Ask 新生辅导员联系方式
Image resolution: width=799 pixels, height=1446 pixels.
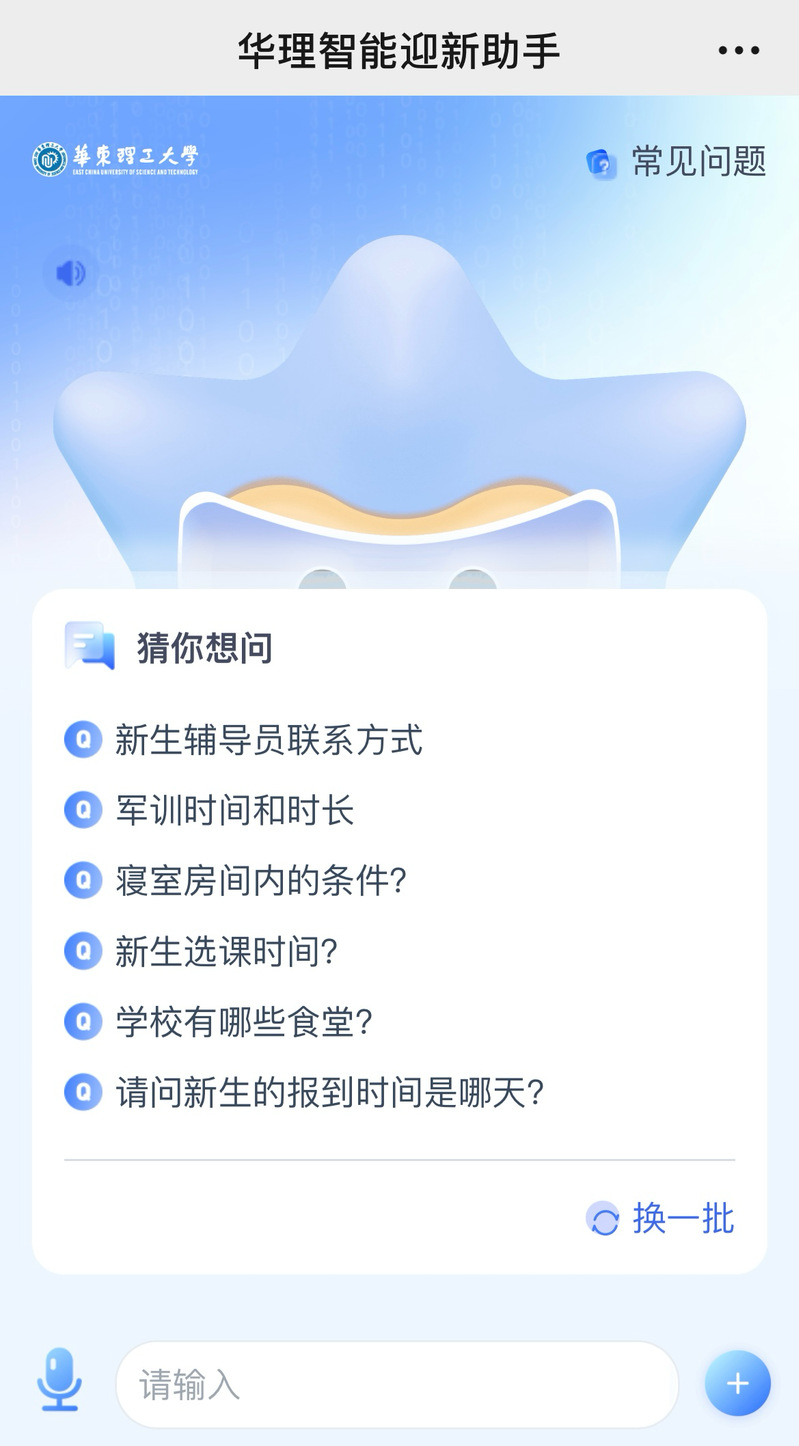point(244,740)
